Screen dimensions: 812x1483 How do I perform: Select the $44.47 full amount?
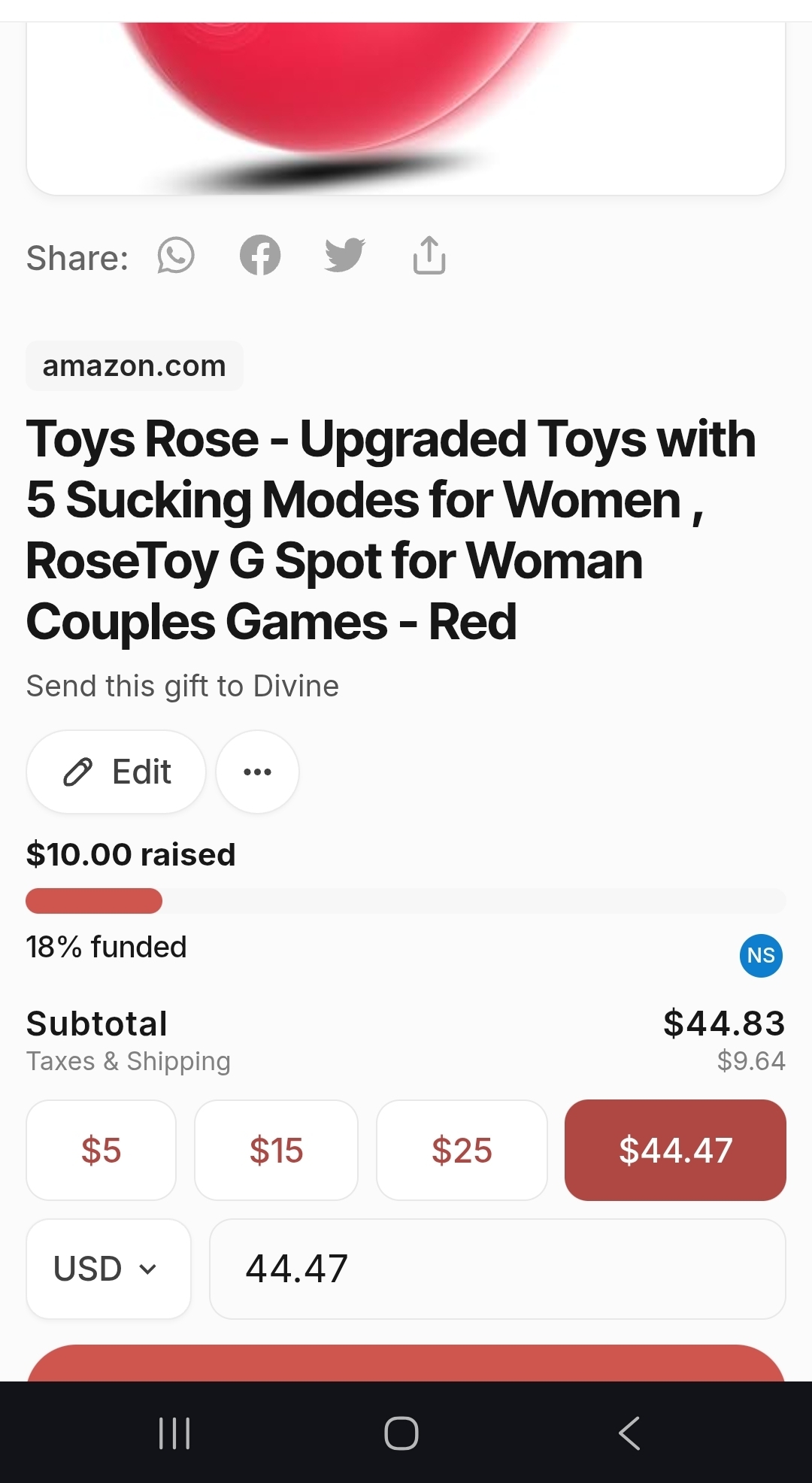click(x=675, y=1150)
